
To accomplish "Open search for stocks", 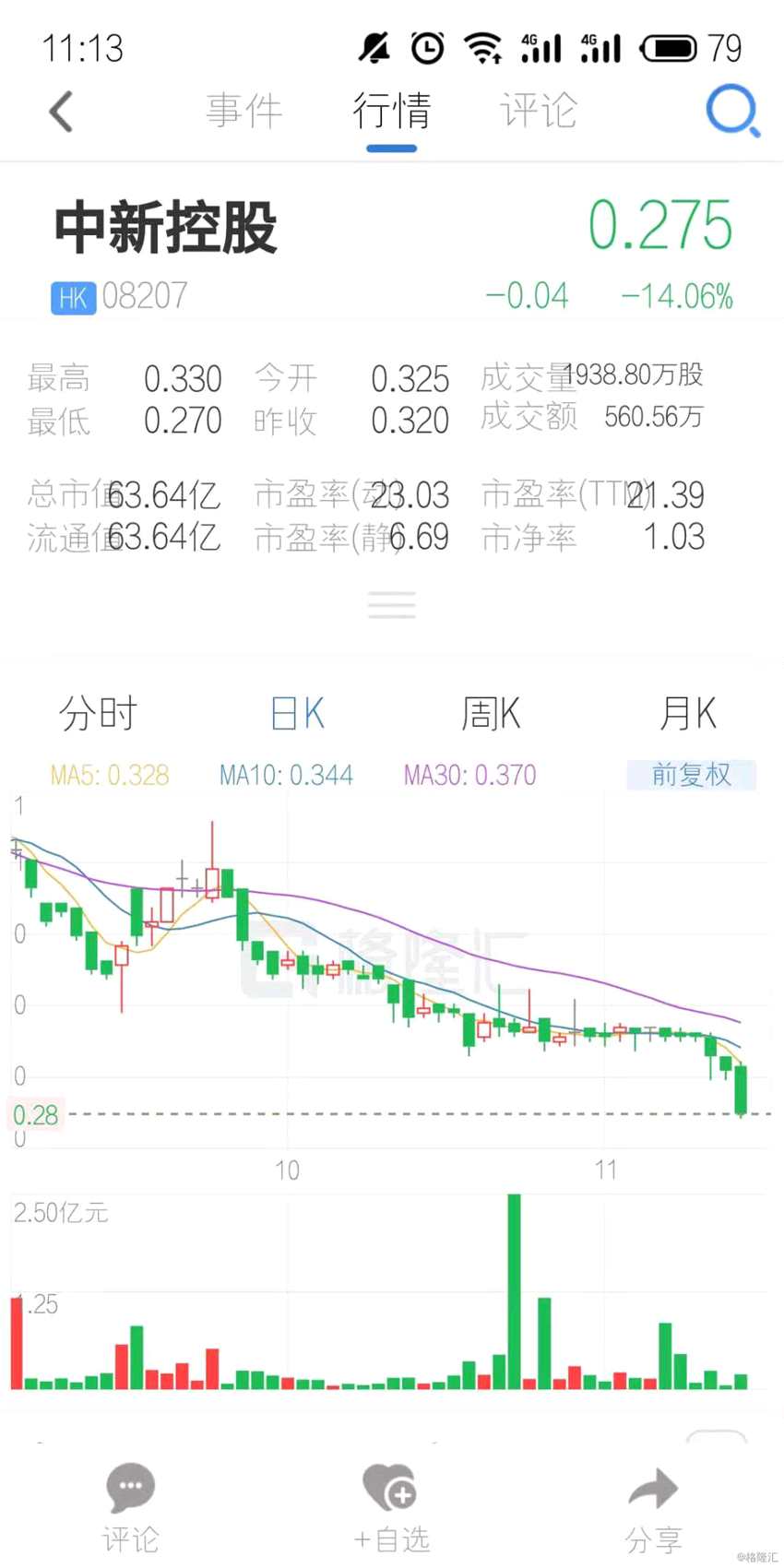I will (x=731, y=111).
